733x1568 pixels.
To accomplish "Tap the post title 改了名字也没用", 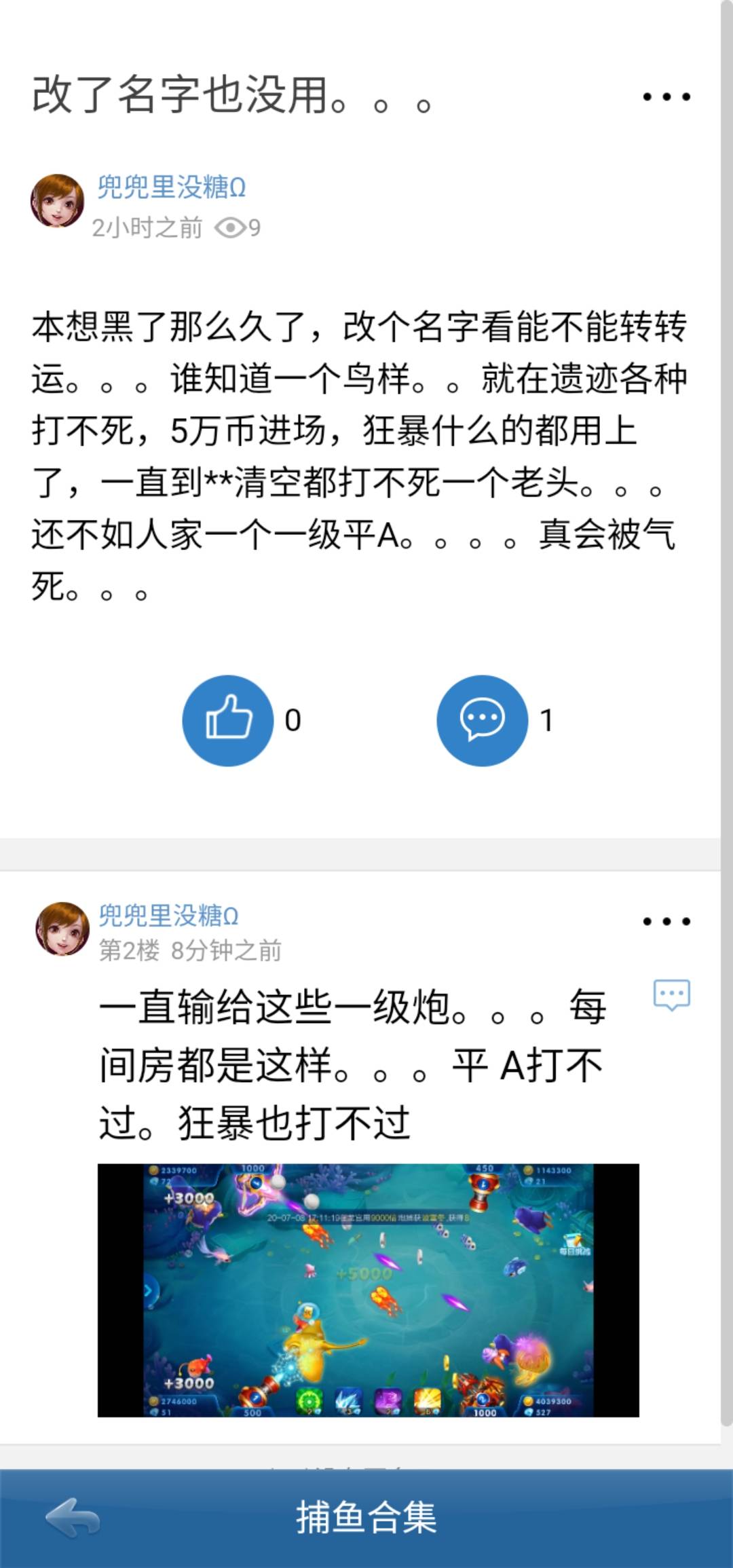I will click(x=231, y=95).
